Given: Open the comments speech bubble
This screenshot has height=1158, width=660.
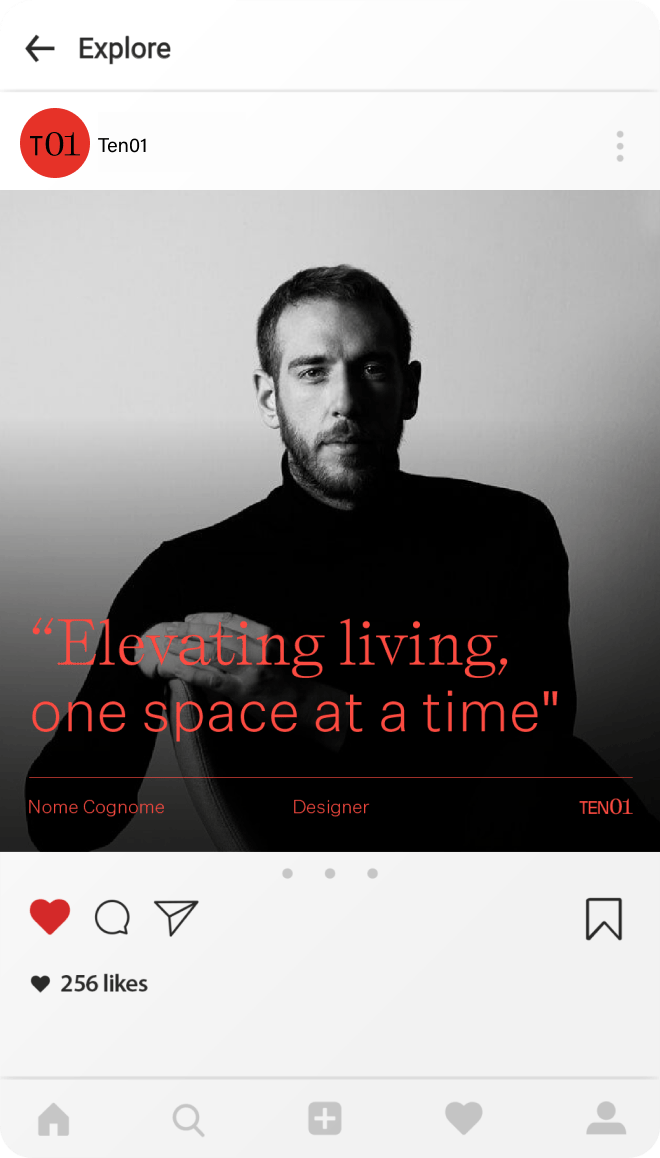Looking at the screenshot, I should (112, 917).
